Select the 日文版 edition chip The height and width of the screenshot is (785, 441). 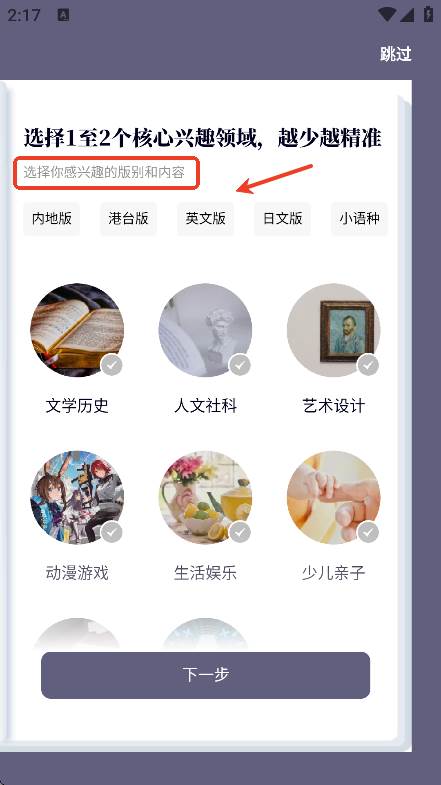[283, 219]
